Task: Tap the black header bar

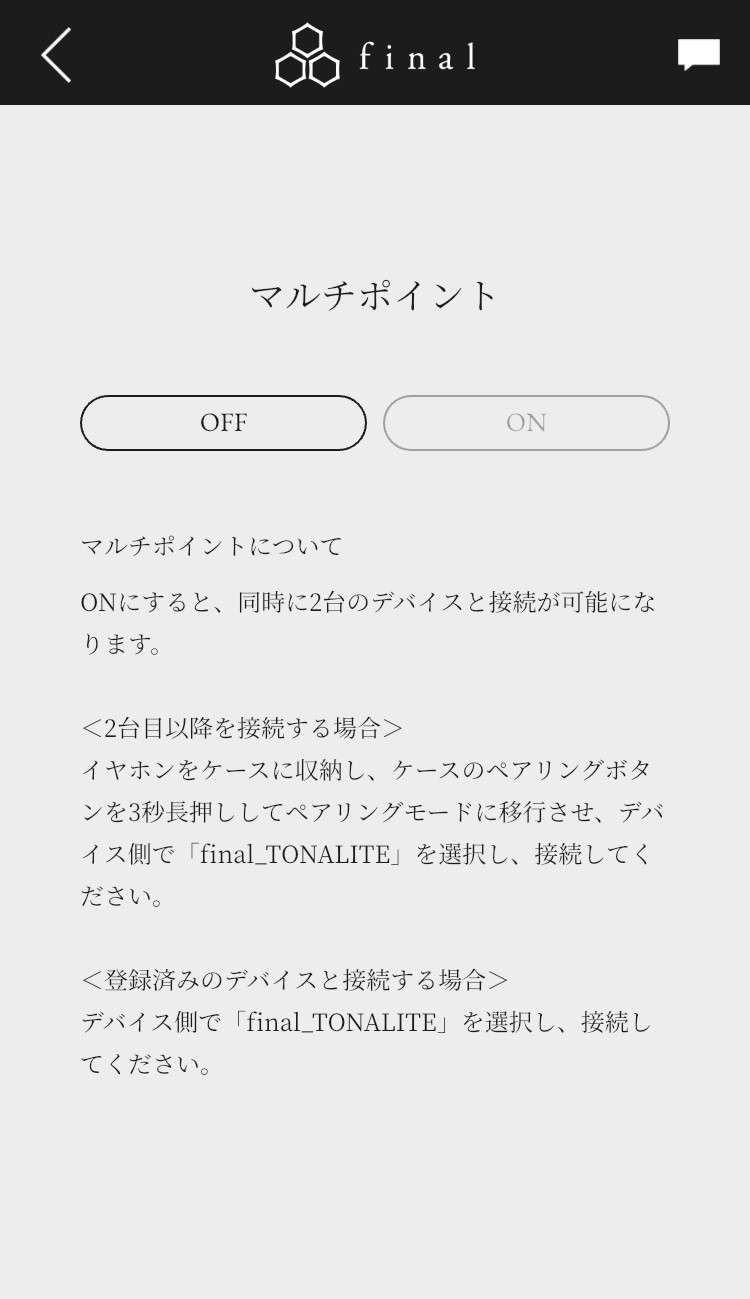Action: [x=375, y=52]
